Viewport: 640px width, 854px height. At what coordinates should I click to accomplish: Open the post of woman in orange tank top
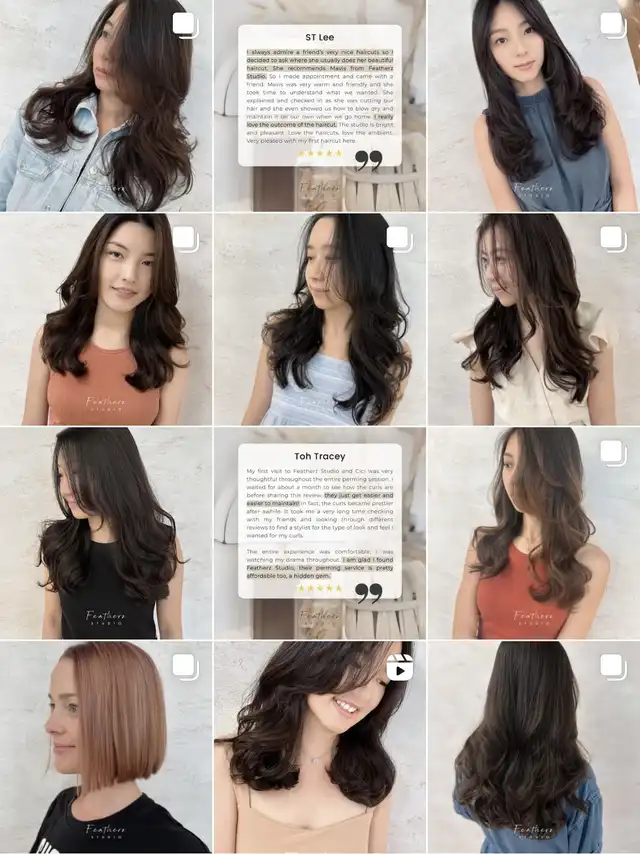tap(105, 320)
